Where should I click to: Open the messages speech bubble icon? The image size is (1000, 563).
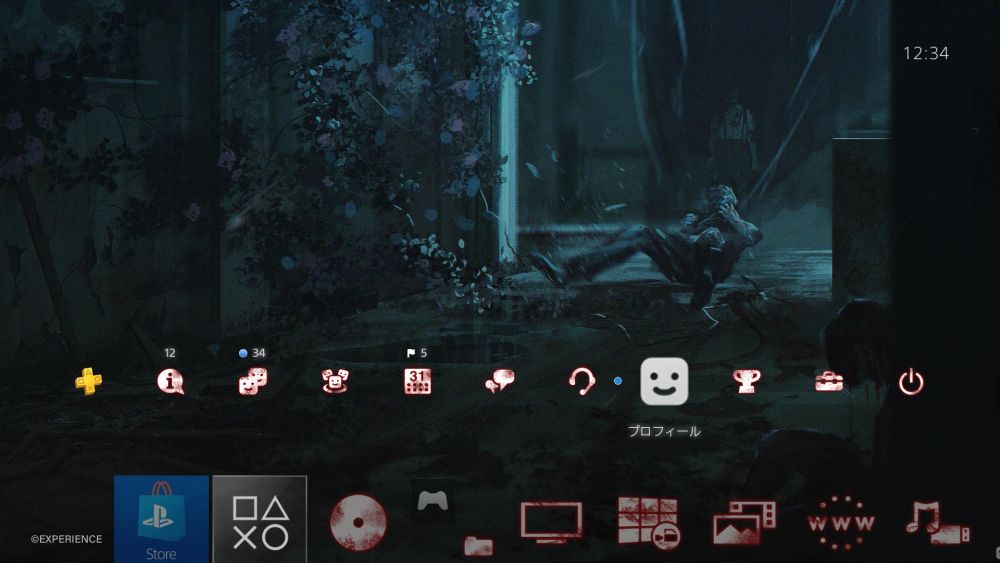tap(499, 381)
